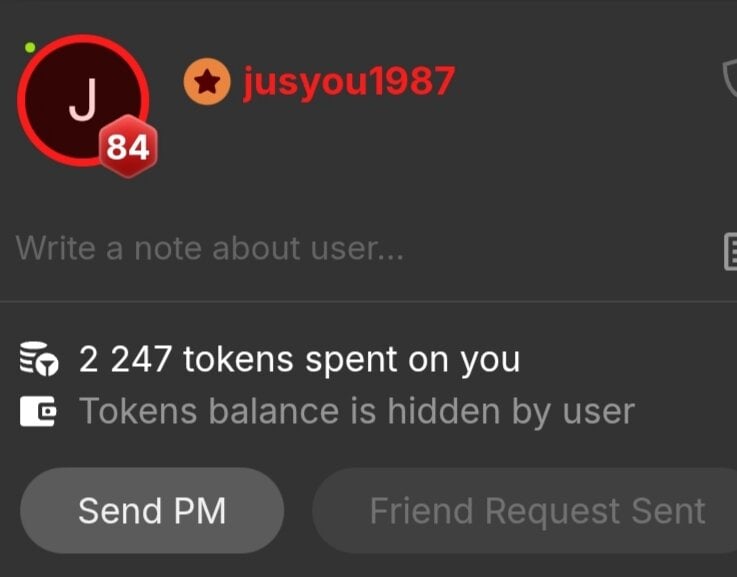Open jusyou1987's profile avatar
Screen dimensions: 737x577
(x=82, y=100)
